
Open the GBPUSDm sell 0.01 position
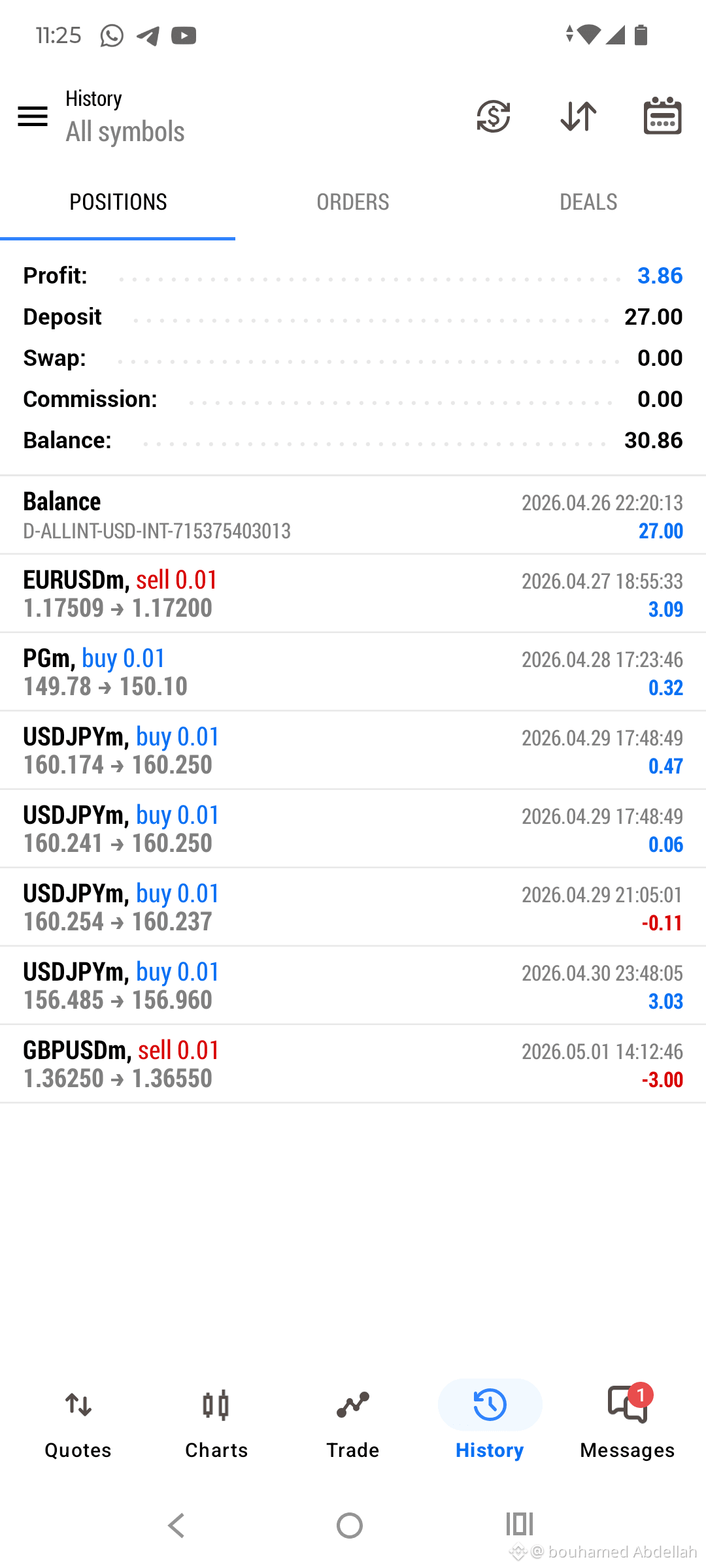pos(353,1064)
